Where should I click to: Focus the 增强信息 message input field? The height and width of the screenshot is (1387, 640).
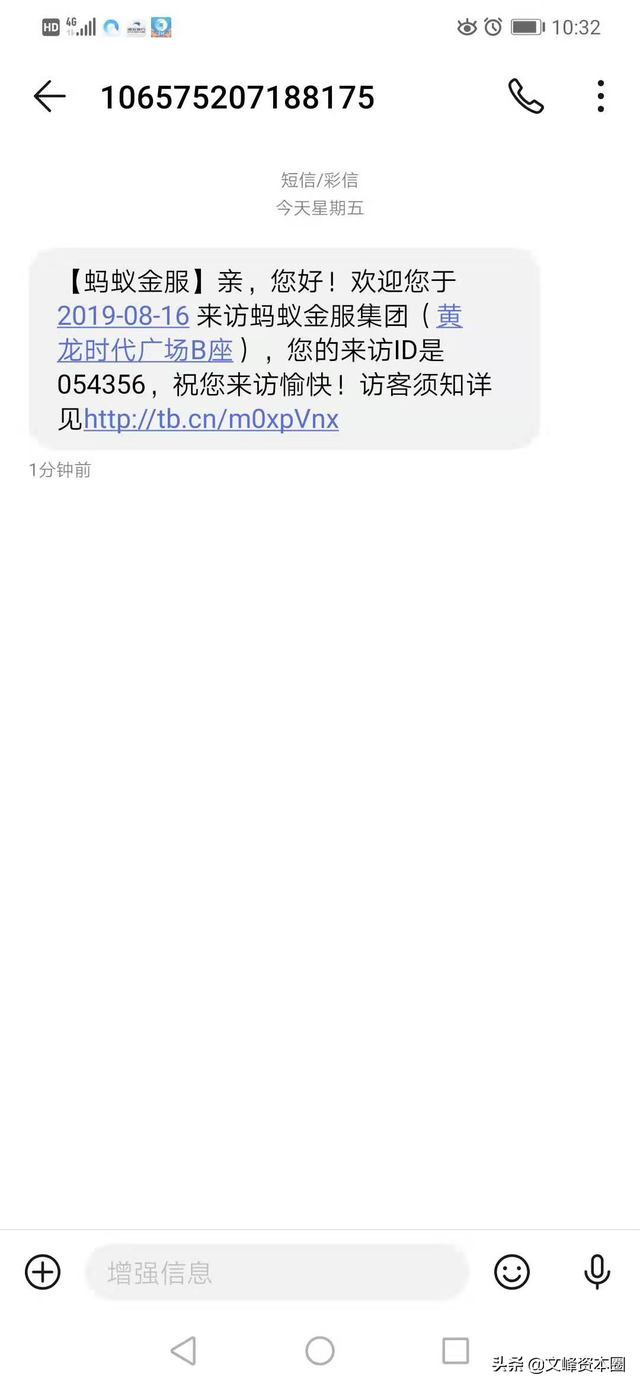[277, 1273]
